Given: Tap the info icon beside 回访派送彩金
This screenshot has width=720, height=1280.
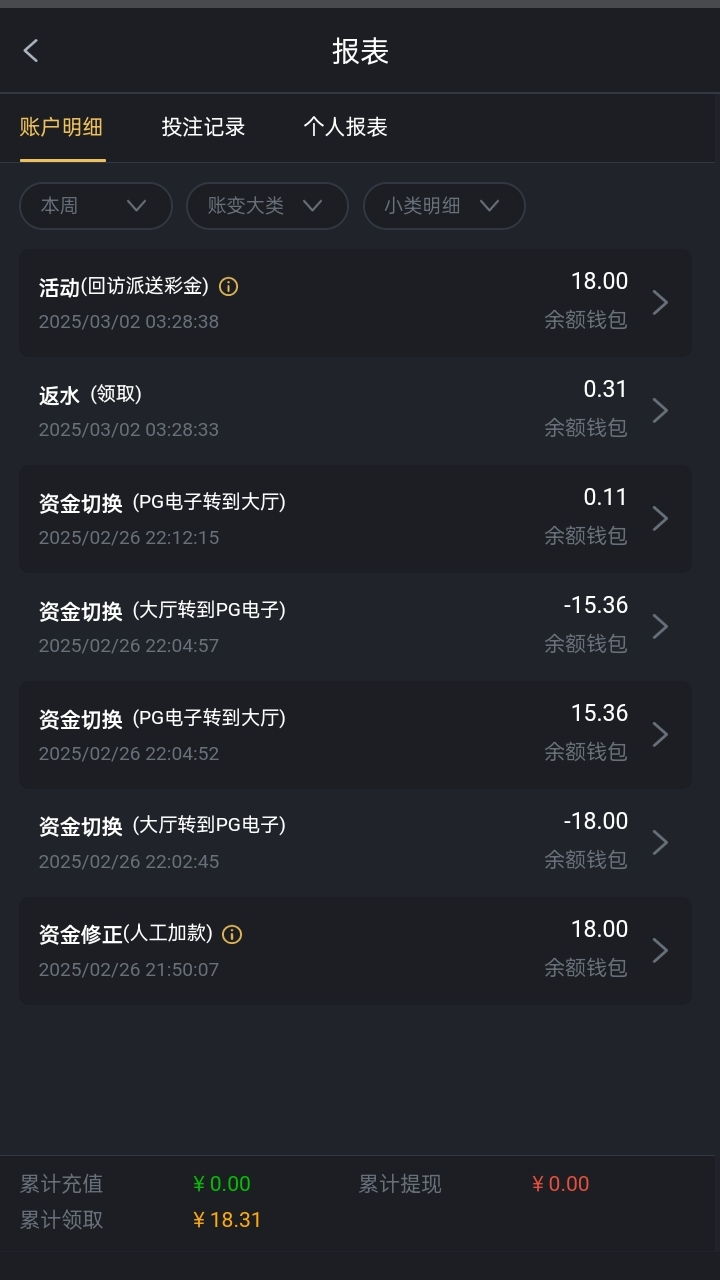Looking at the screenshot, I should point(228,287).
